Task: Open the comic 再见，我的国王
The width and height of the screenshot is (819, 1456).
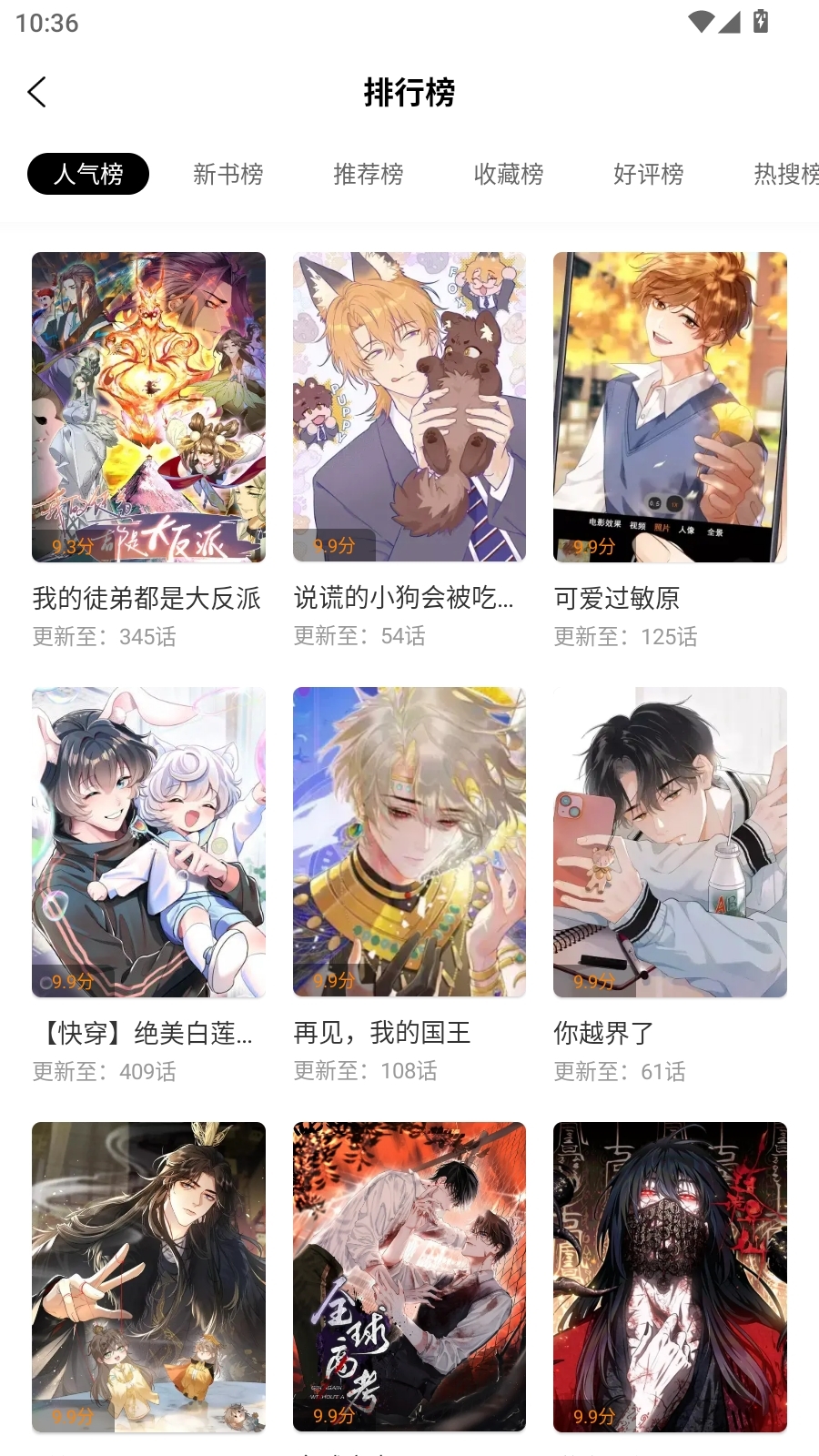Action: point(409,843)
